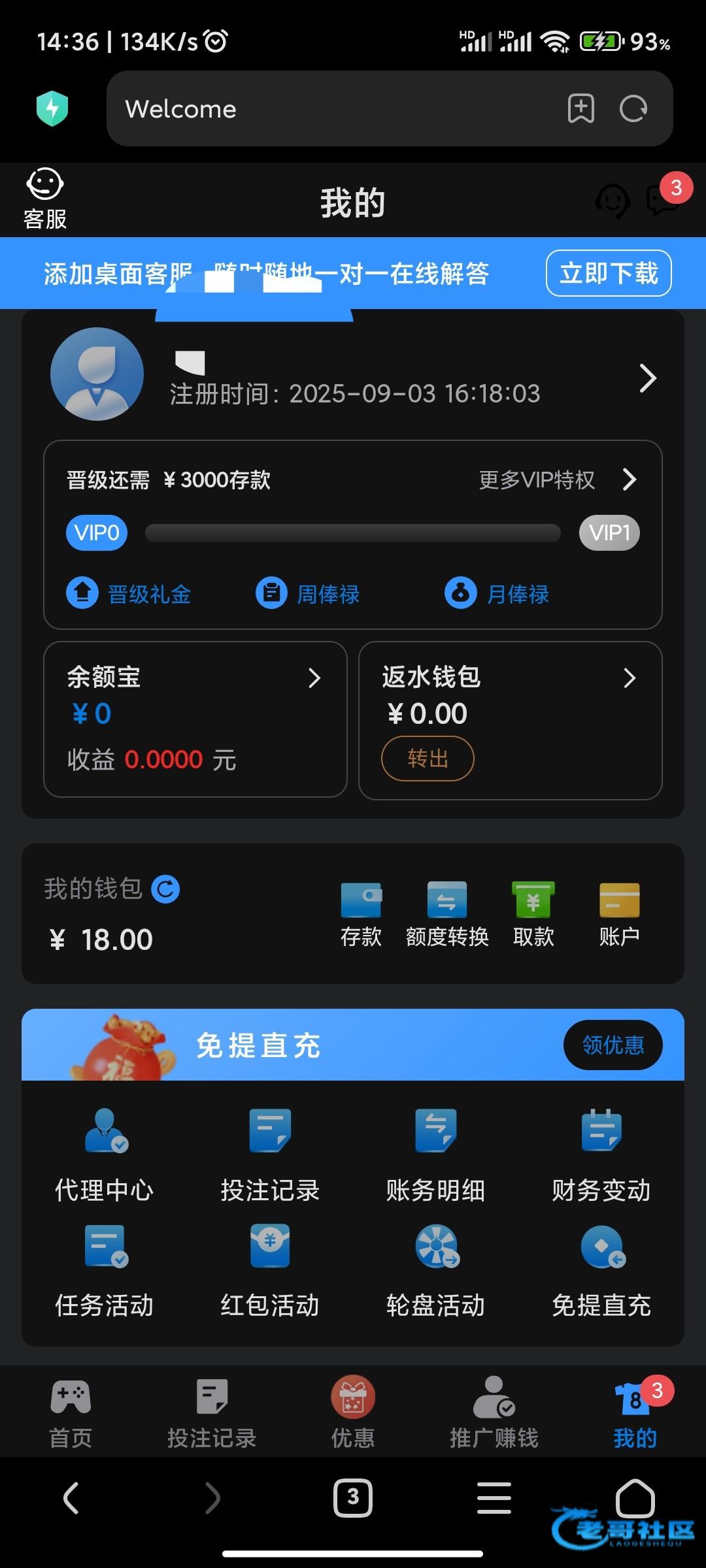Tap 立即下载 button in banner
This screenshot has height=1568, width=706.
608,273
